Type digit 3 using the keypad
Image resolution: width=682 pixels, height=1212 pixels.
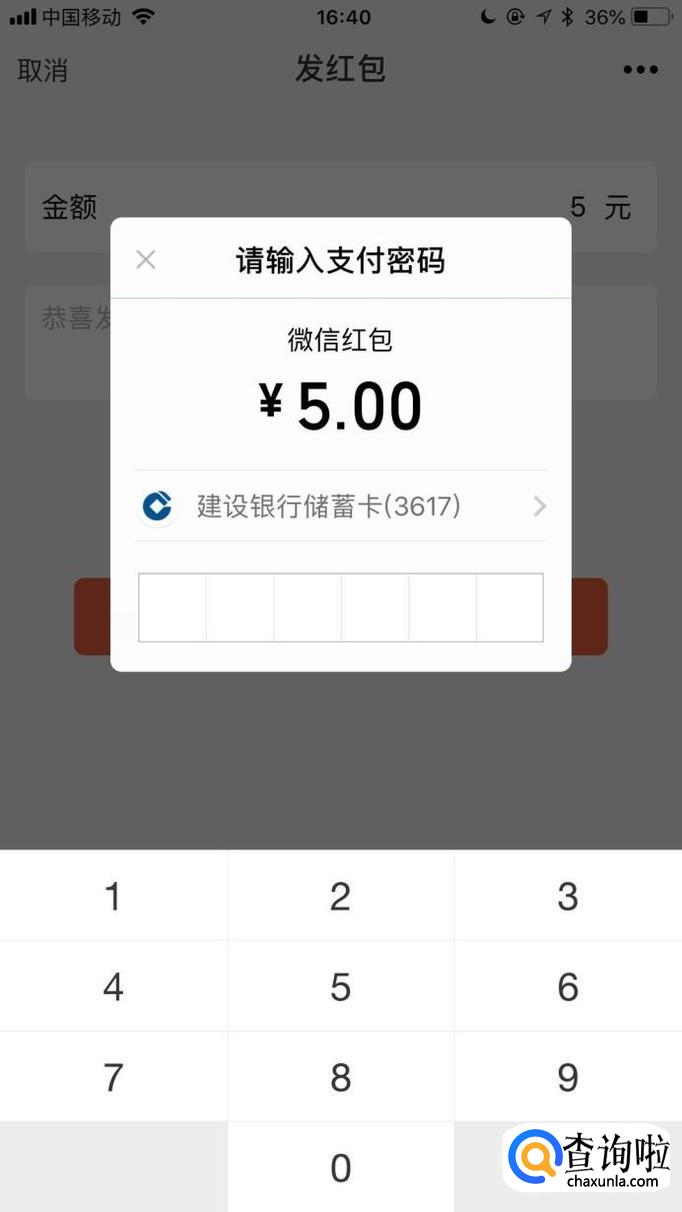[568, 896]
